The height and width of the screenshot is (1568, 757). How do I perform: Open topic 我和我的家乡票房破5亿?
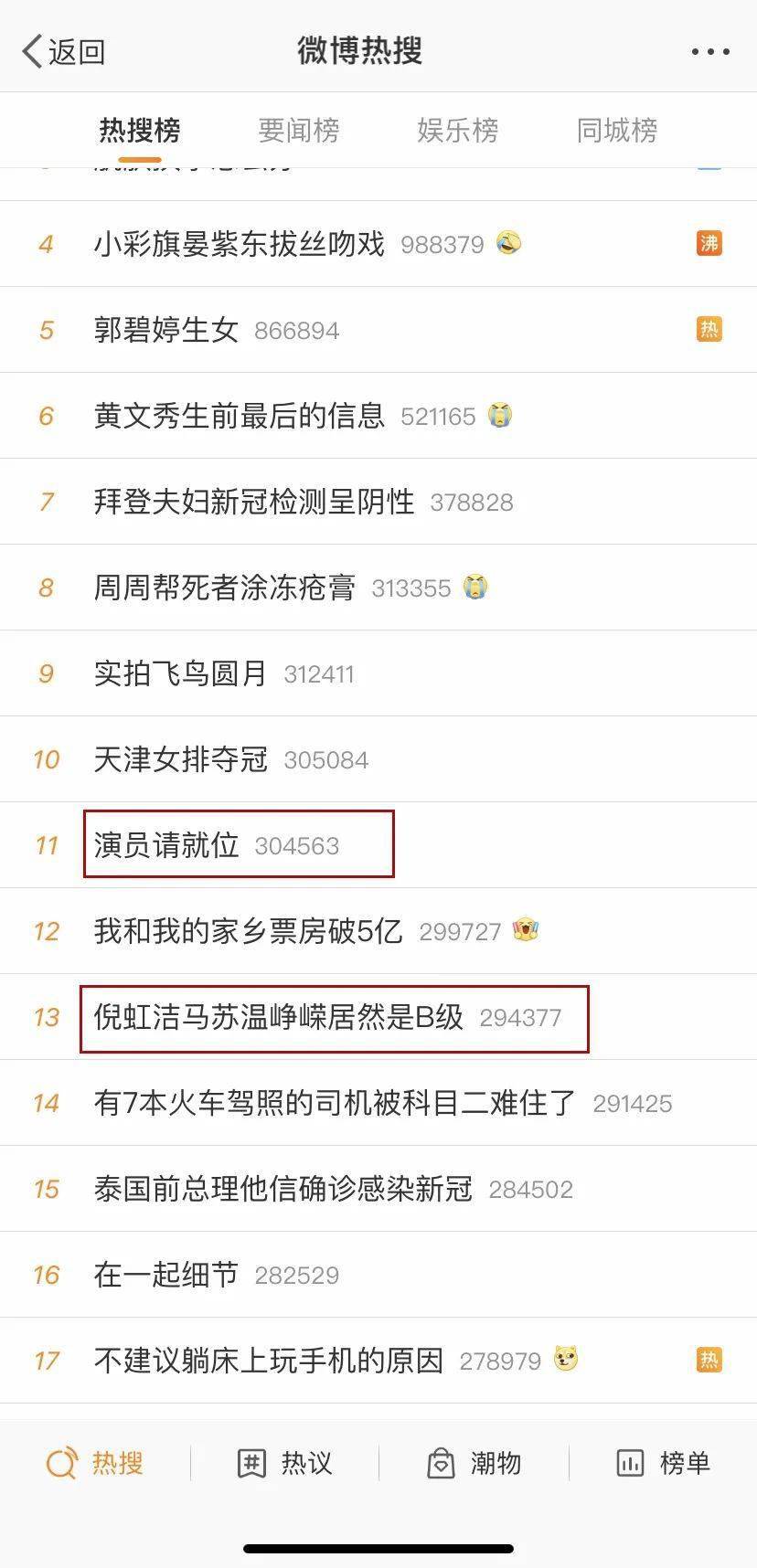pyautogui.click(x=249, y=931)
